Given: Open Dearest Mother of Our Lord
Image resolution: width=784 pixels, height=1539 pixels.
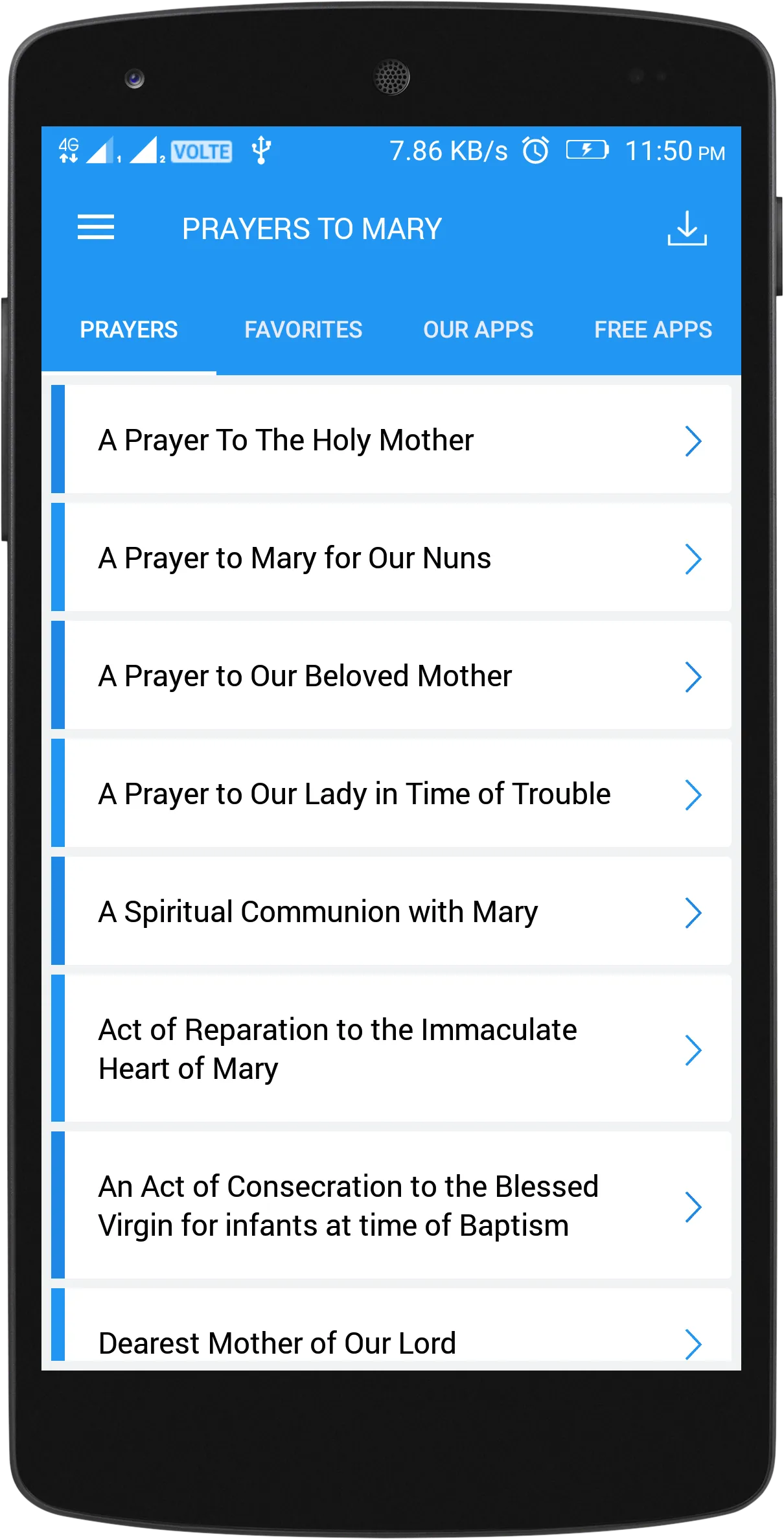Looking at the screenshot, I should tap(391, 1328).
